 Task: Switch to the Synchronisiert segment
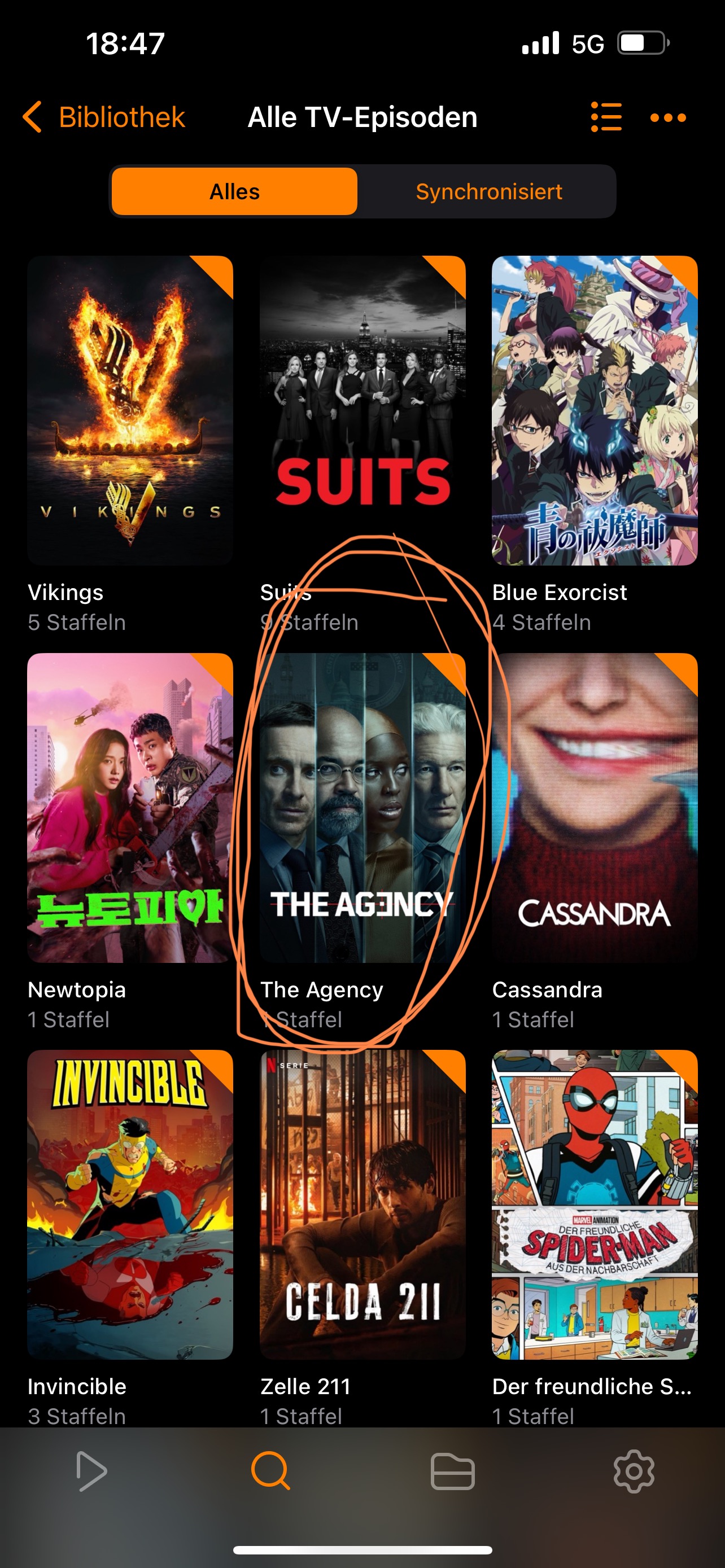(488, 192)
